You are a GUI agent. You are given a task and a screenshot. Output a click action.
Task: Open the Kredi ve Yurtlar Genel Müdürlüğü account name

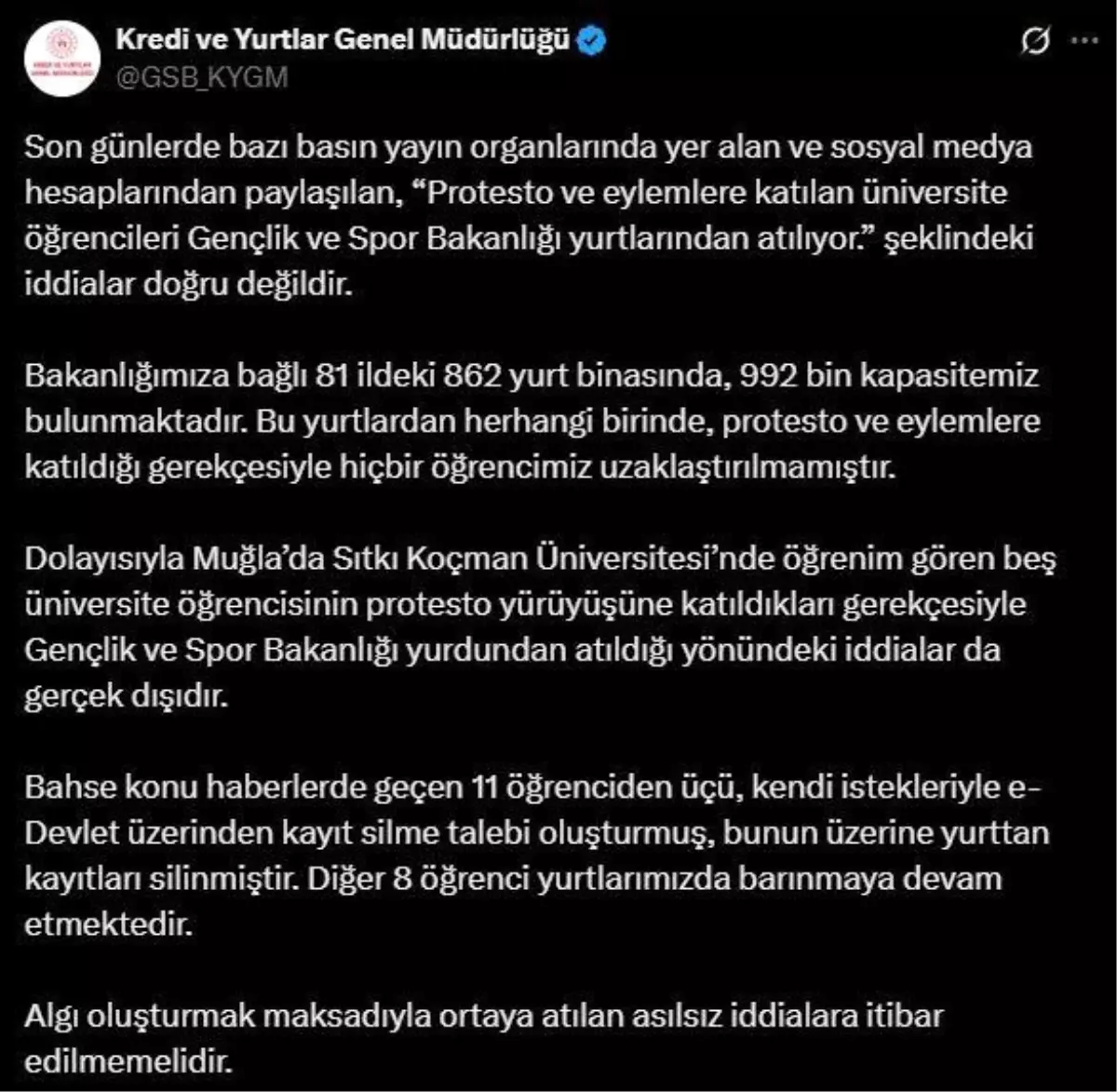pos(342,40)
